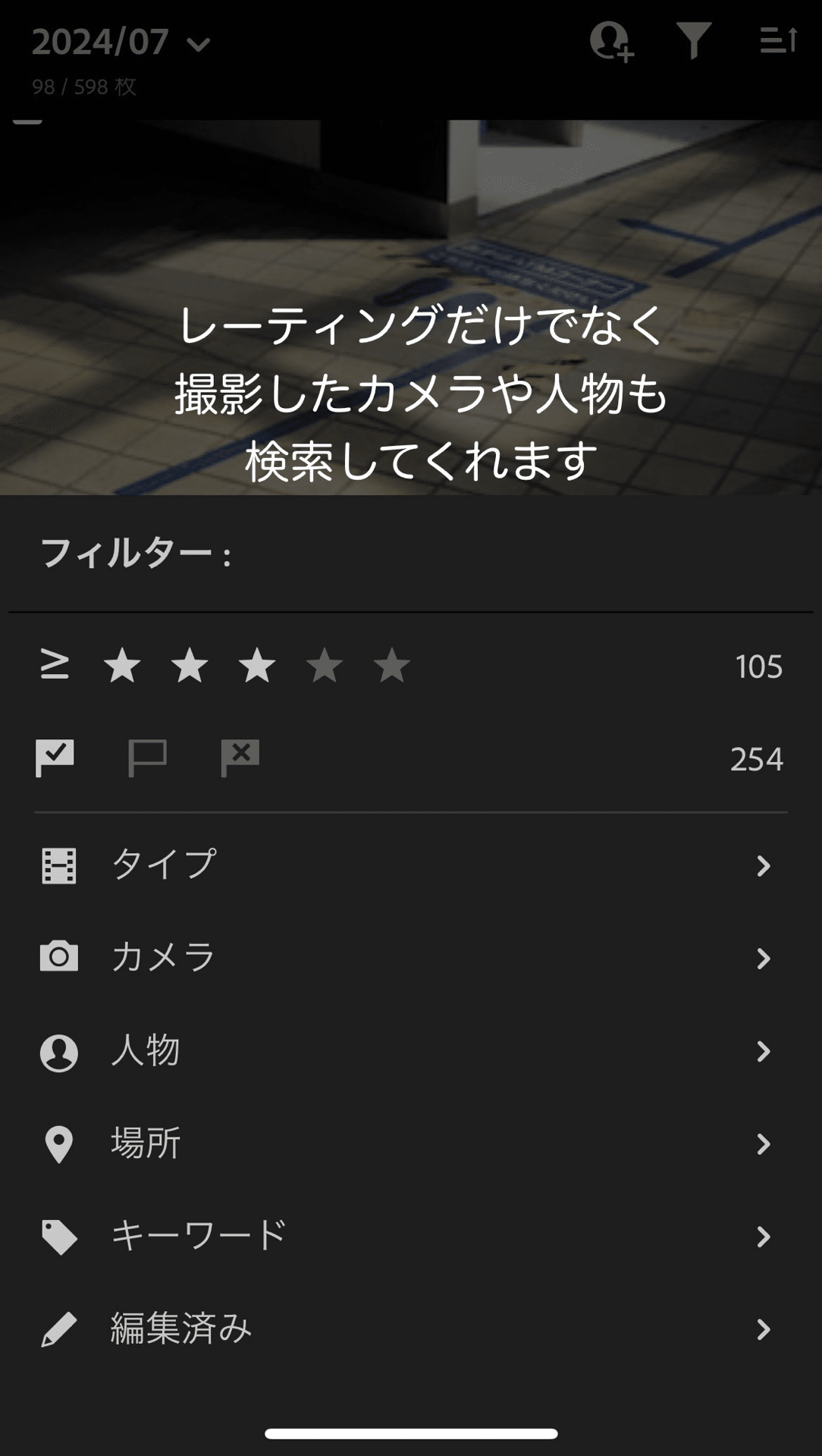The image size is (822, 1456).
Task: Open the キーワード filter row
Action: [409, 1236]
